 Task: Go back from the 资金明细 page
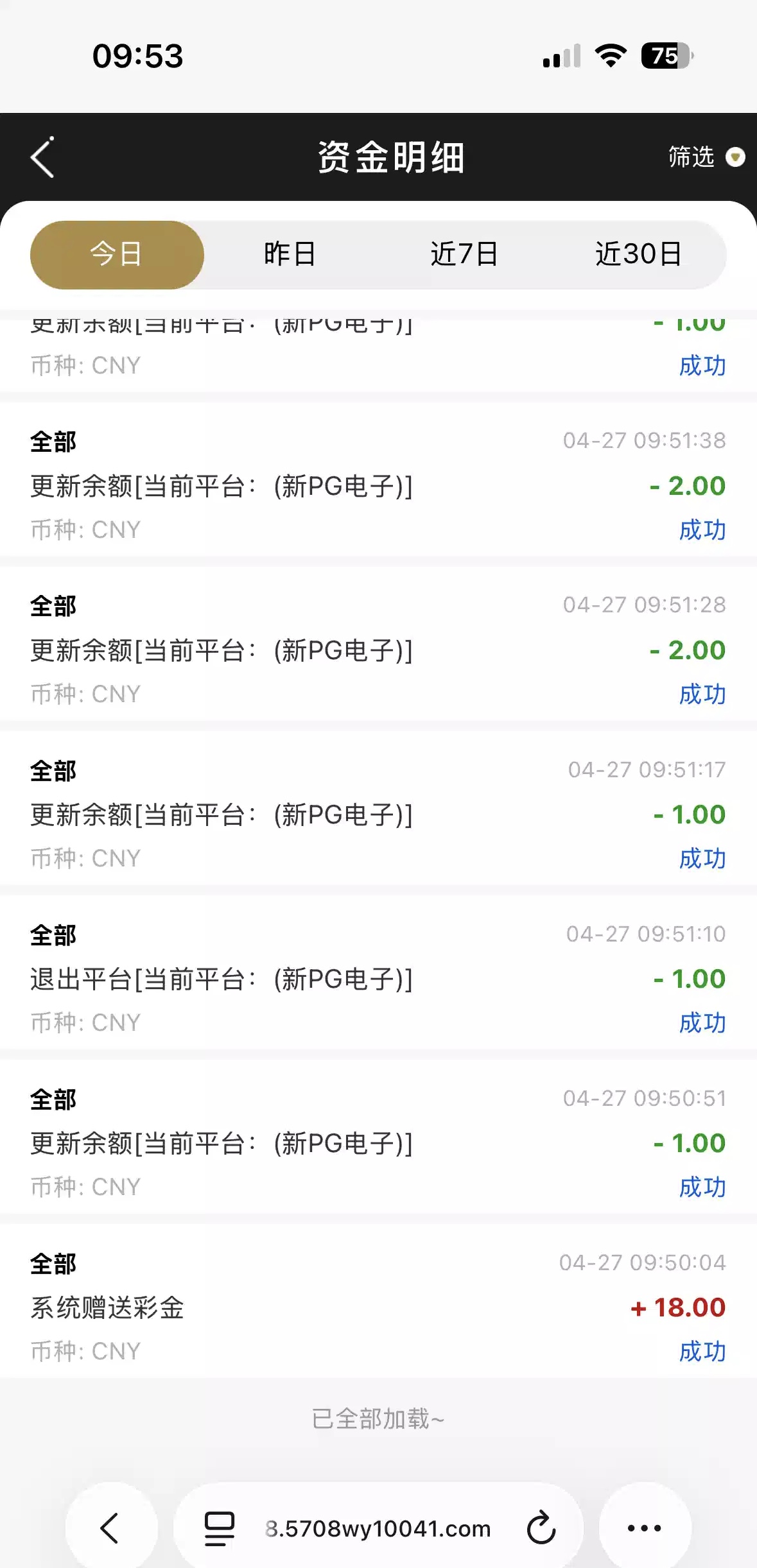(x=42, y=157)
